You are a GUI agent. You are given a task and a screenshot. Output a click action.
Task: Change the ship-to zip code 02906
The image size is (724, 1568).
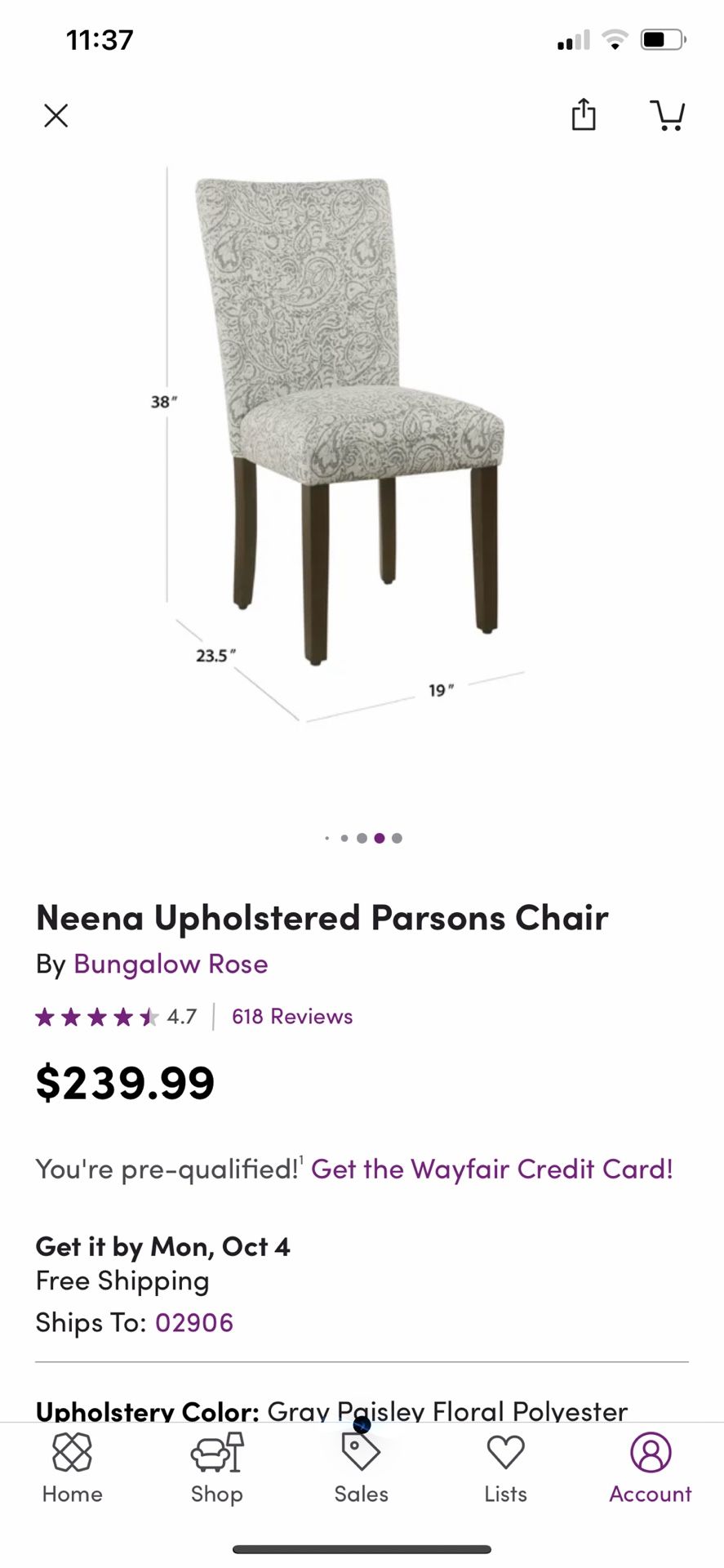[x=194, y=1322]
